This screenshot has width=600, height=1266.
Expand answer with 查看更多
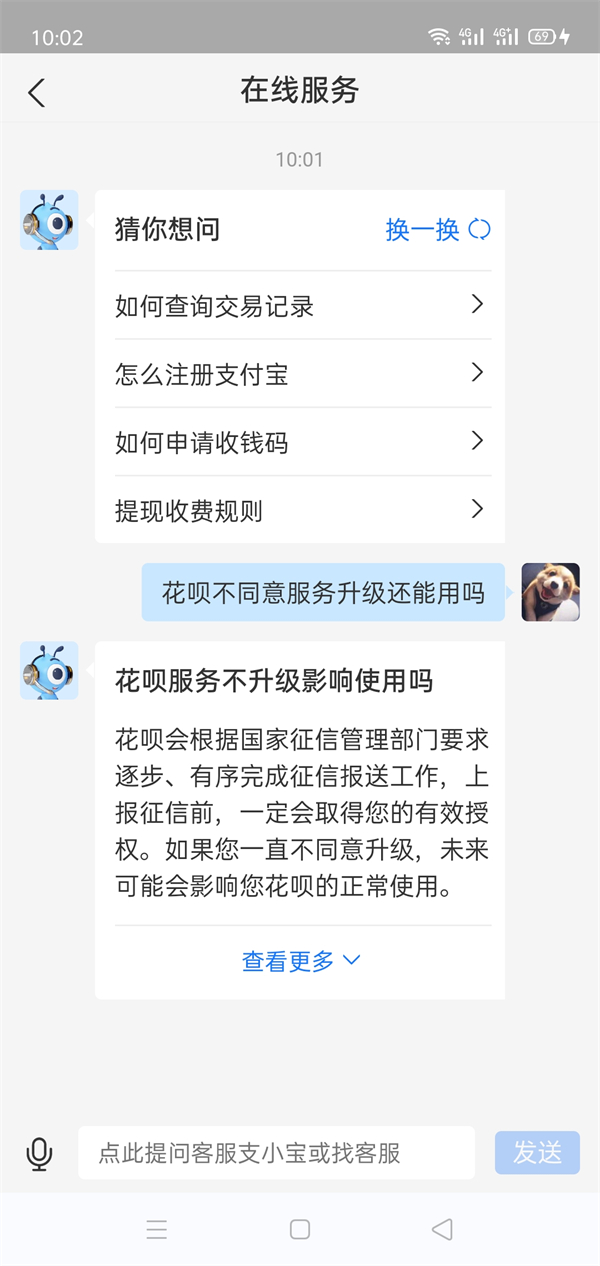point(300,961)
